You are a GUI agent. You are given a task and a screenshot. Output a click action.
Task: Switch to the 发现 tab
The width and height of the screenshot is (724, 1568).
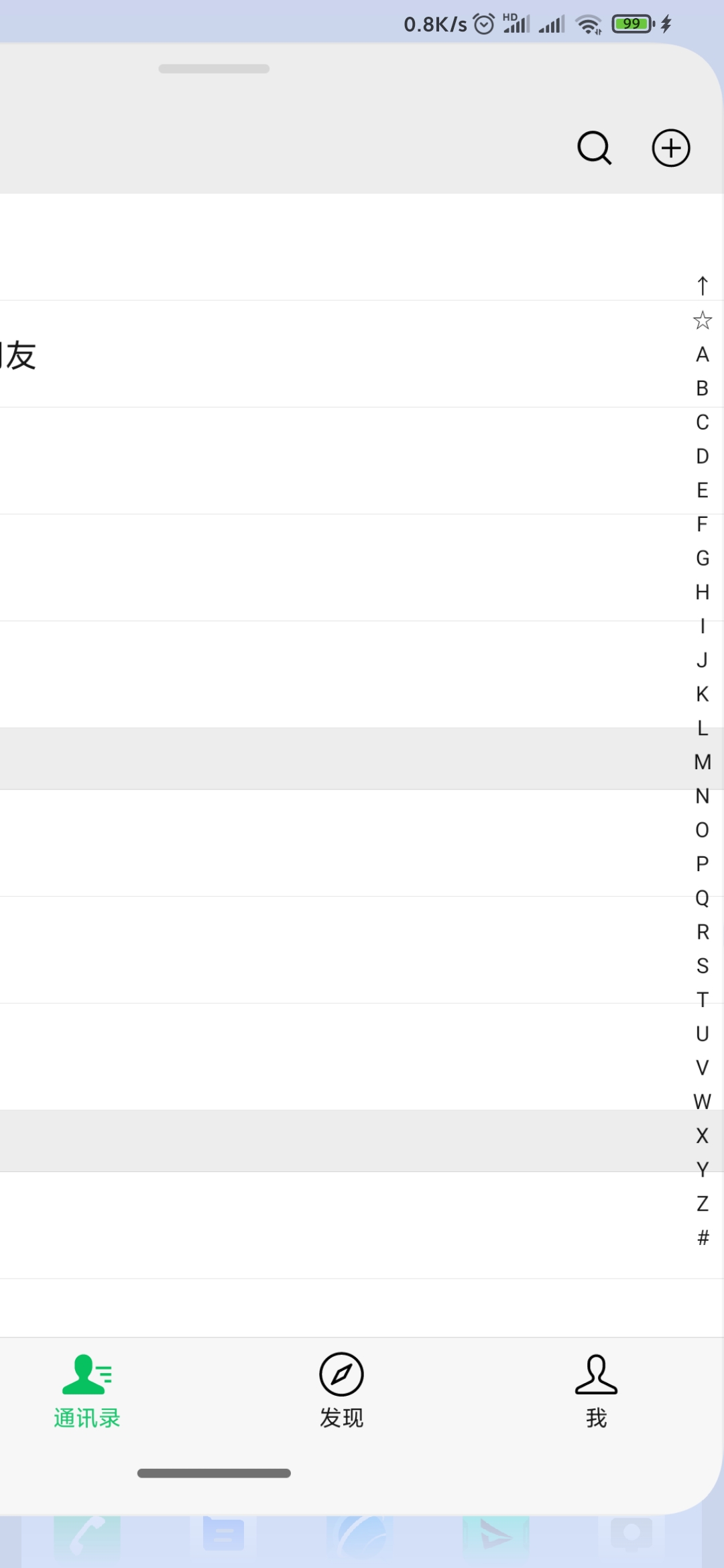pos(341,1391)
